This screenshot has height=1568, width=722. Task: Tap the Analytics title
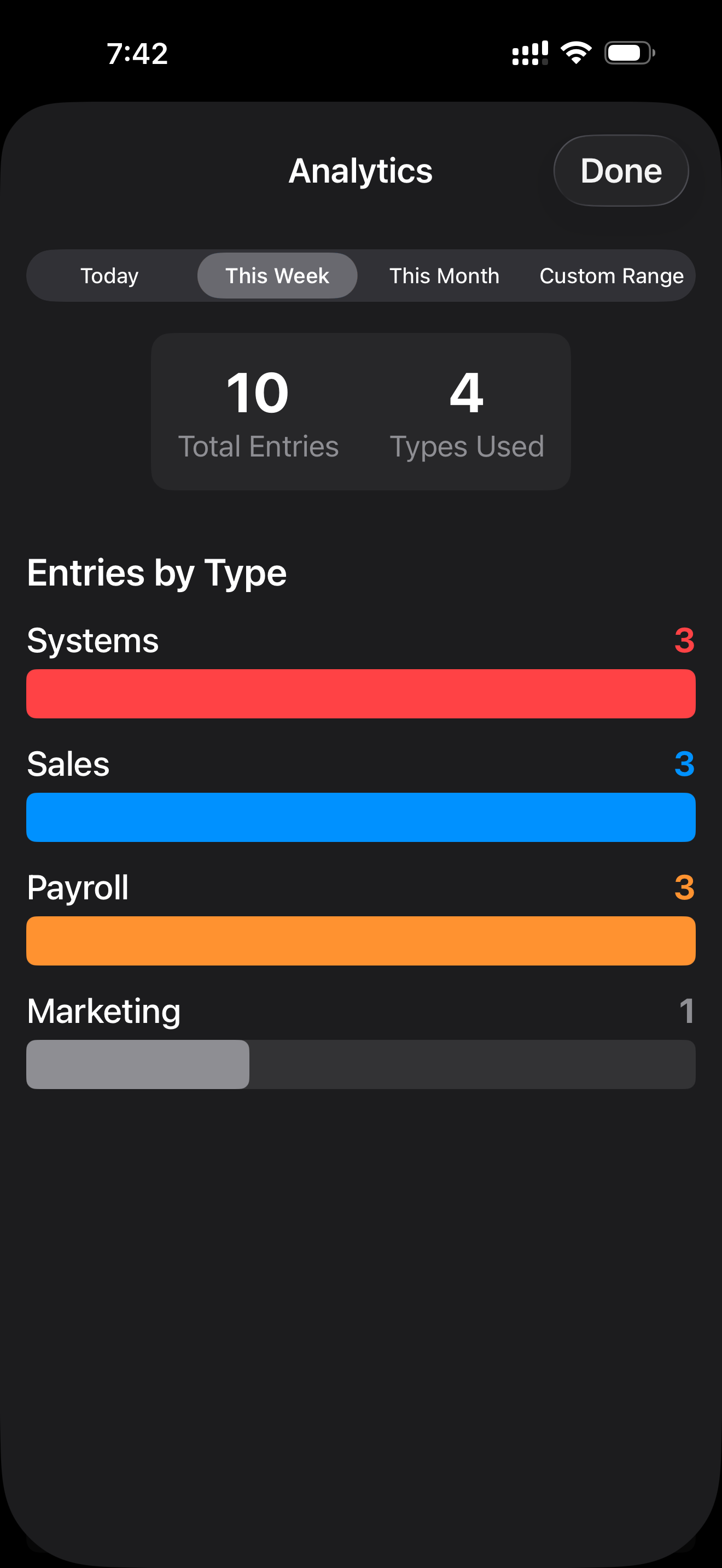360,171
